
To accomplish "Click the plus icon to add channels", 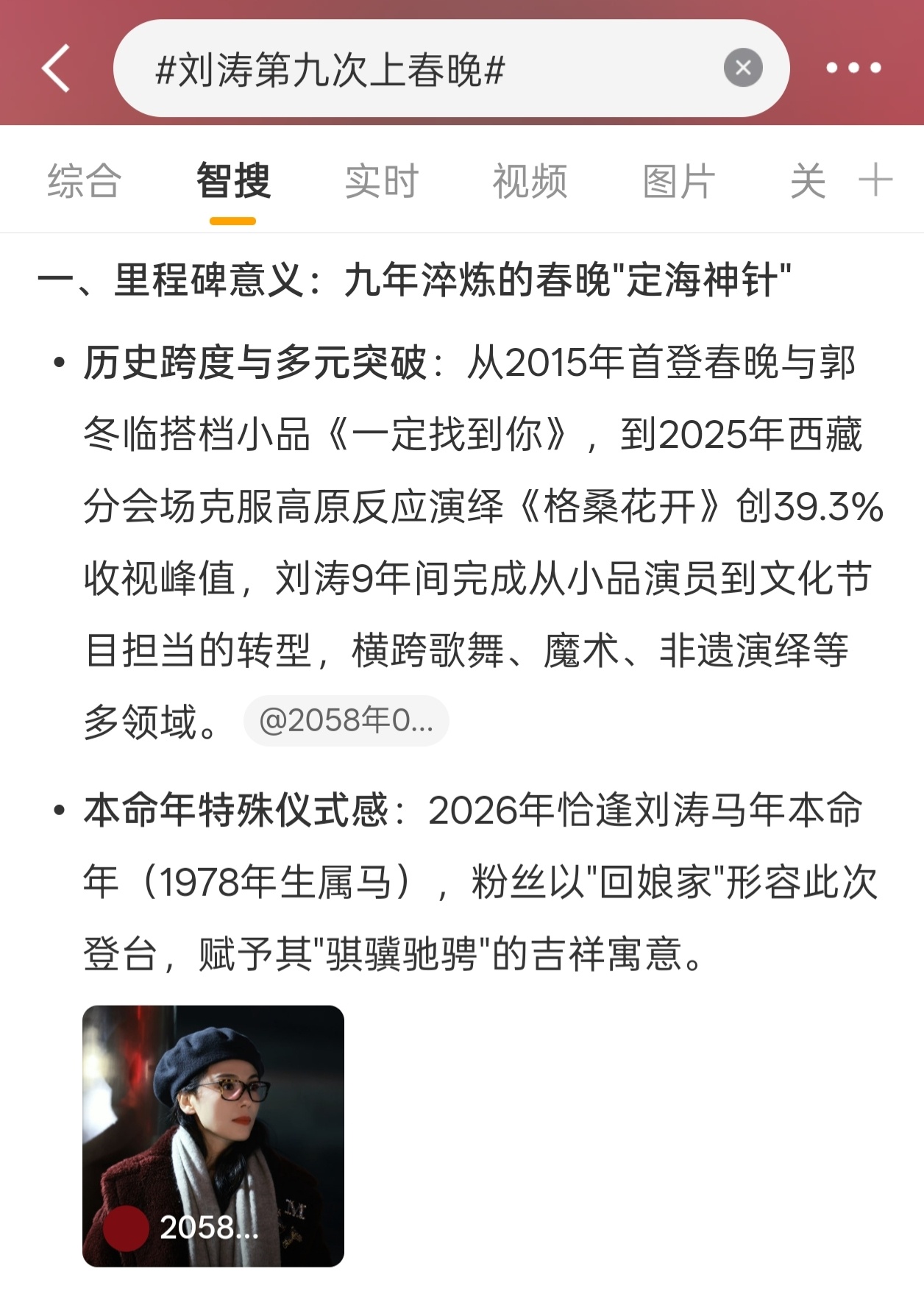I will click(875, 179).
